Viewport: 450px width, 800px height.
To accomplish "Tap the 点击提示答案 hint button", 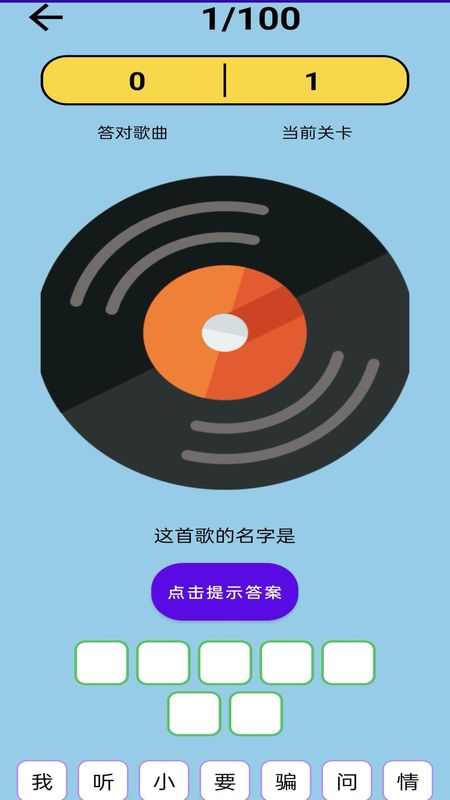I will (x=224, y=592).
